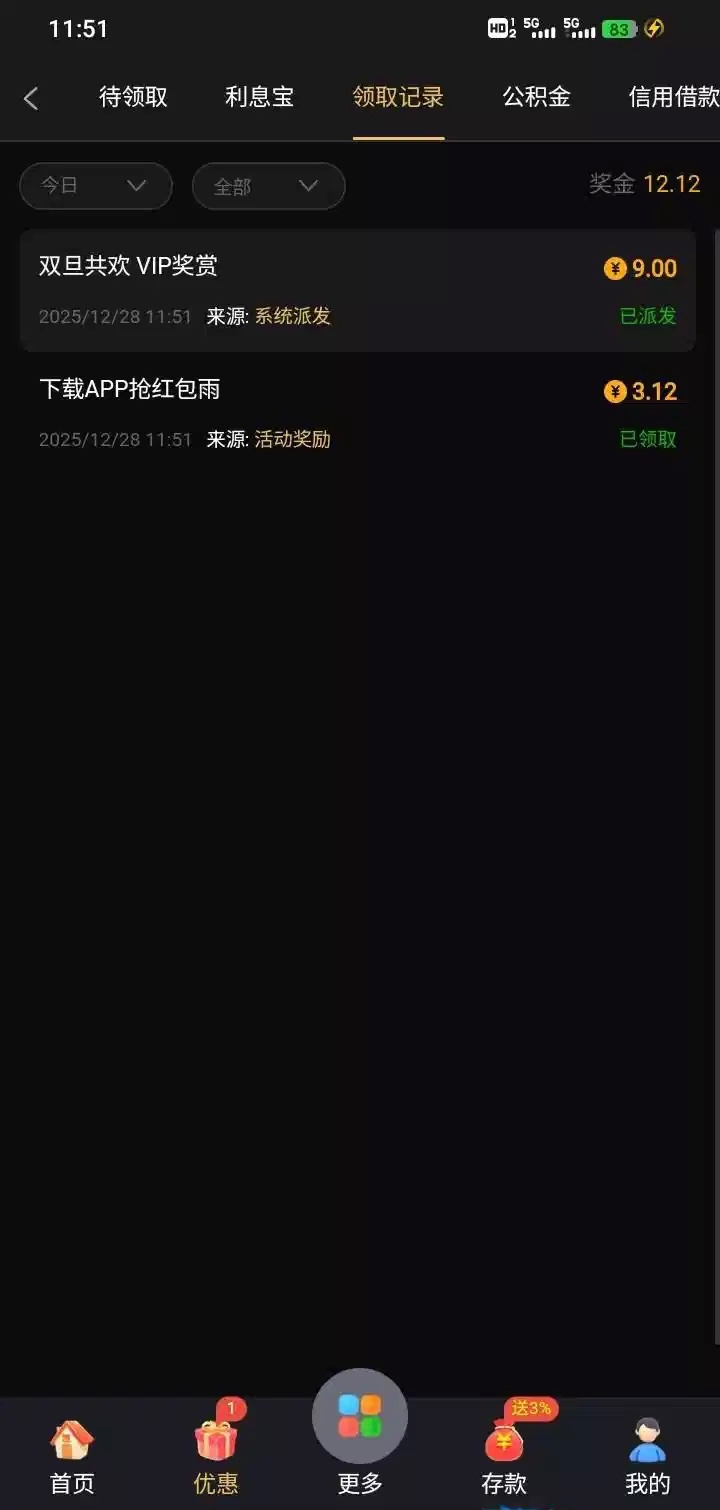This screenshot has width=720, height=1510.
Task: Open the 优惠 bottom tab
Action: click(216, 1455)
